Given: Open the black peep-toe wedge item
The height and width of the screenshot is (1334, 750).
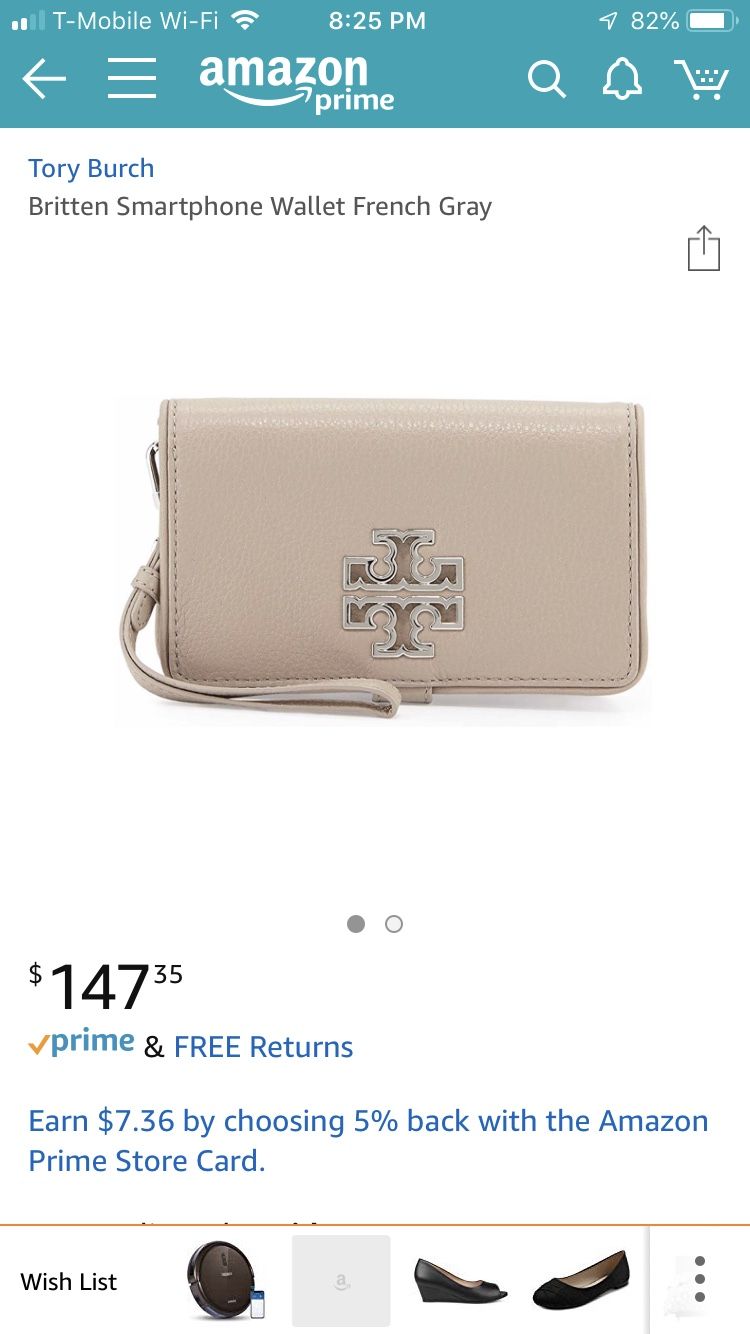Looking at the screenshot, I should (x=461, y=1281).
